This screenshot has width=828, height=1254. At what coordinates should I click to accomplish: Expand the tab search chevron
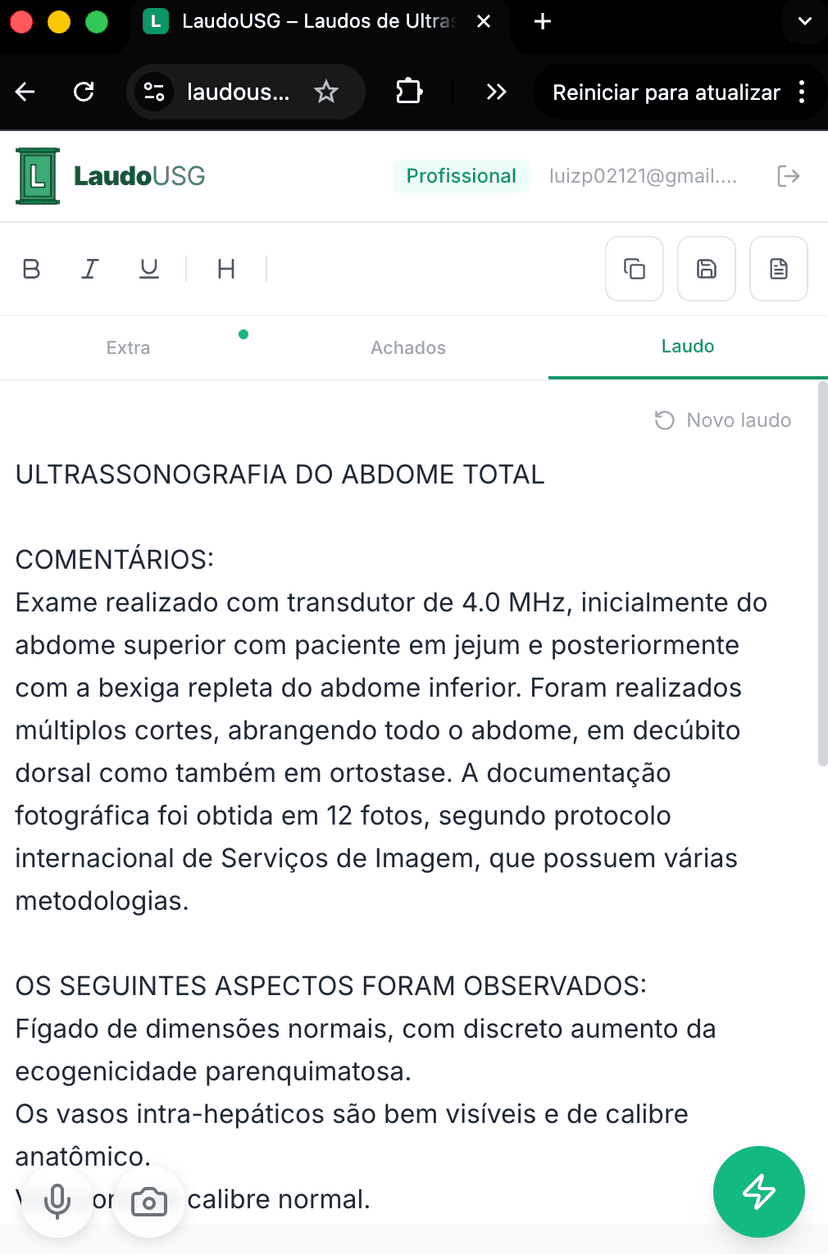(x=805, y=21)
